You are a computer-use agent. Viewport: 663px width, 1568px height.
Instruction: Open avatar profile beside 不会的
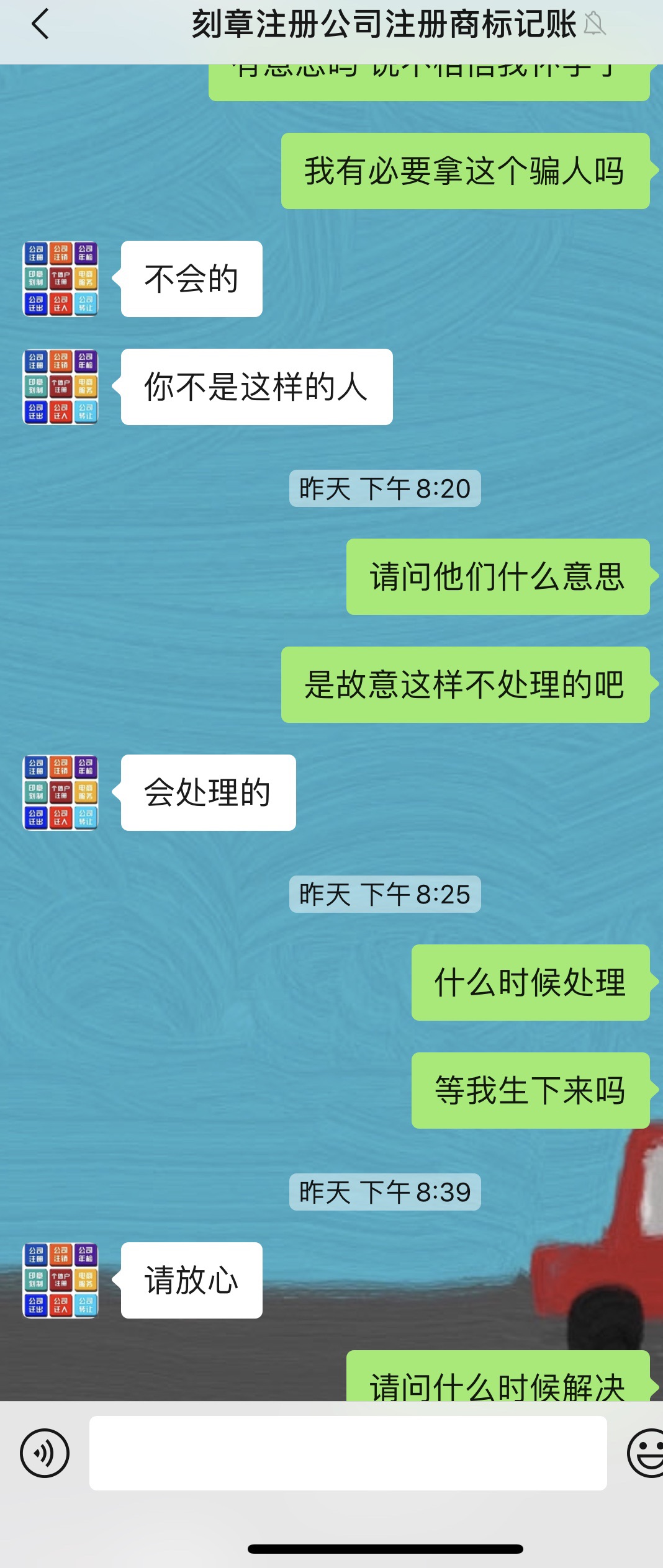60,279
